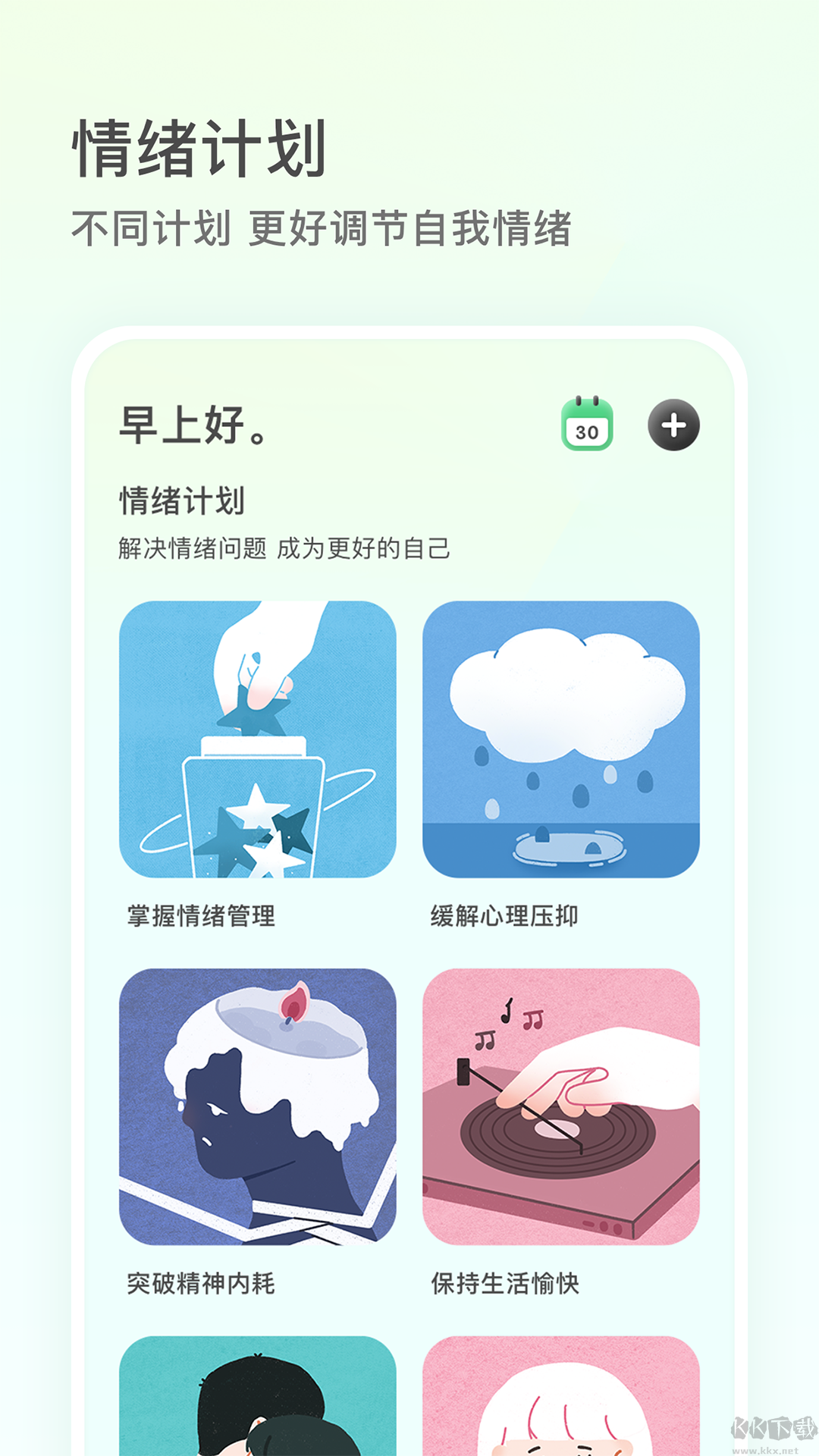This screenshot has width=819, height=1456.
Task: Tap the teal couple illustration at bottom left
Action: click(257, 1410)
